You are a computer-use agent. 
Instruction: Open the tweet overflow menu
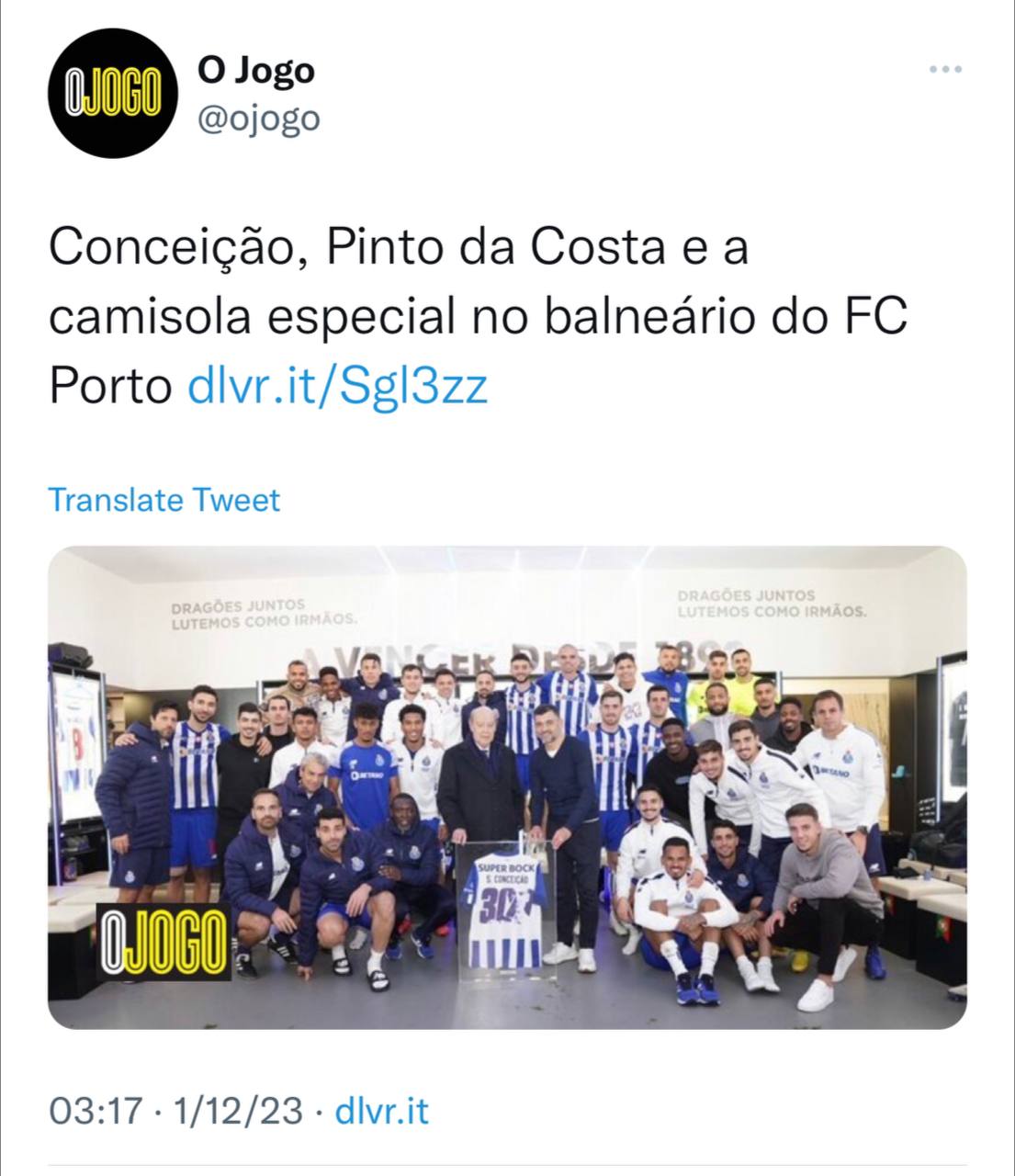[945, 70]
